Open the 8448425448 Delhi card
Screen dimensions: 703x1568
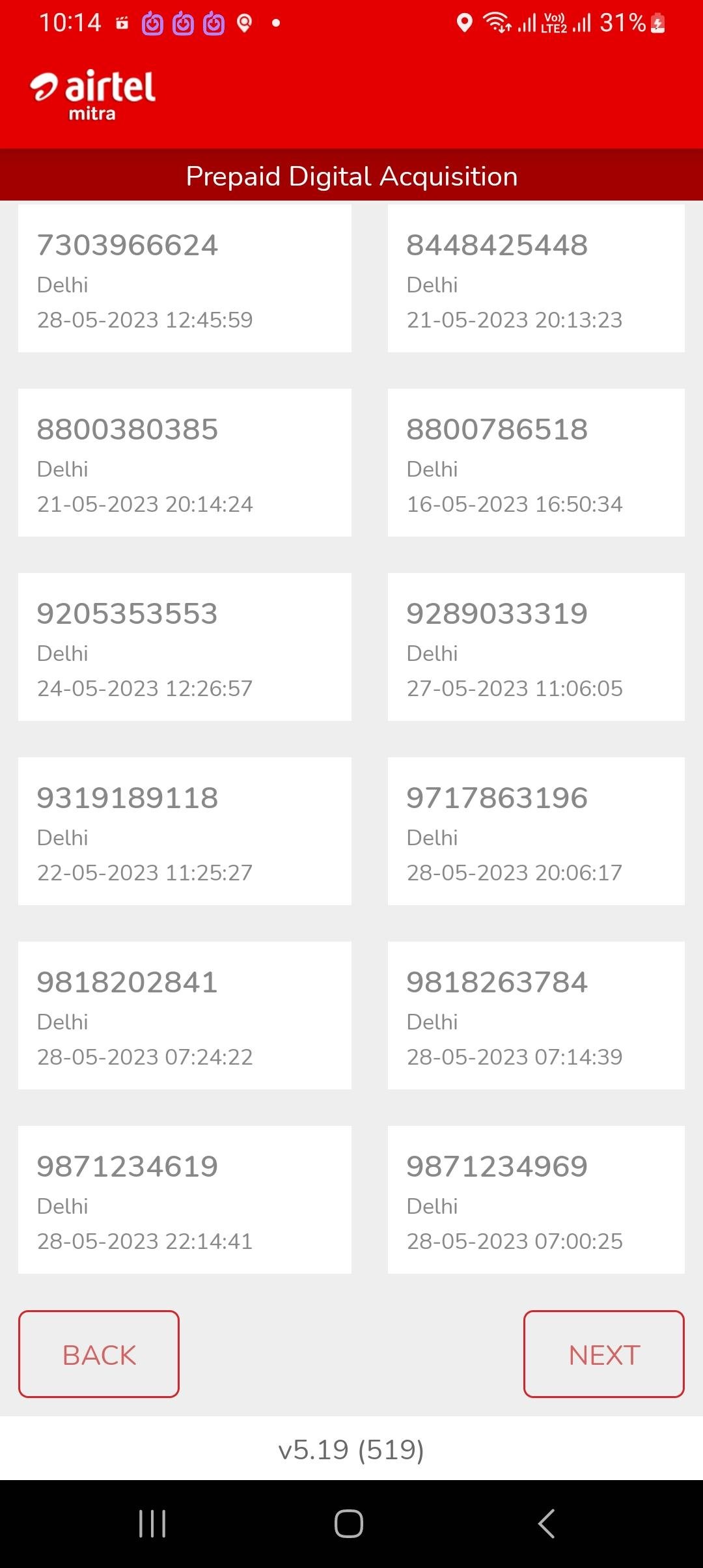point(536,279)
